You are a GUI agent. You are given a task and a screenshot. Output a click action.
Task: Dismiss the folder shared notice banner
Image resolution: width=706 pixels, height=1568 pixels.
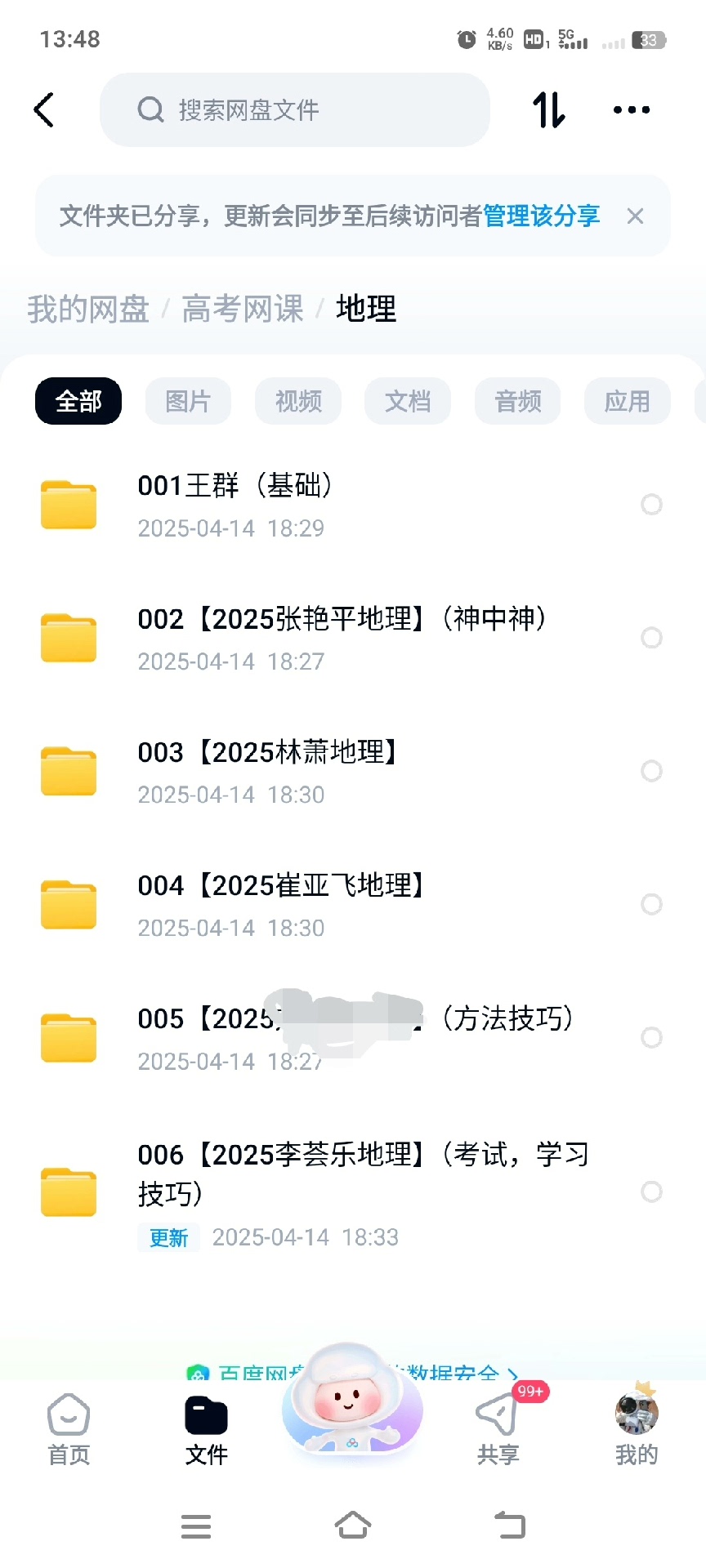pos(635,216)
